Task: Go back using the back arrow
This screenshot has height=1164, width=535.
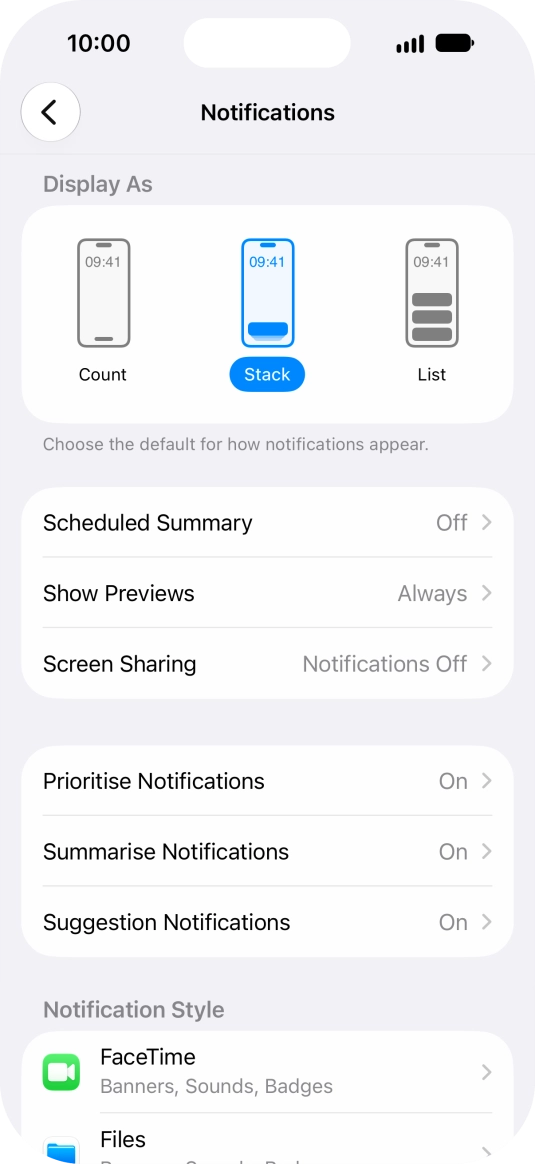Action: 50,112
